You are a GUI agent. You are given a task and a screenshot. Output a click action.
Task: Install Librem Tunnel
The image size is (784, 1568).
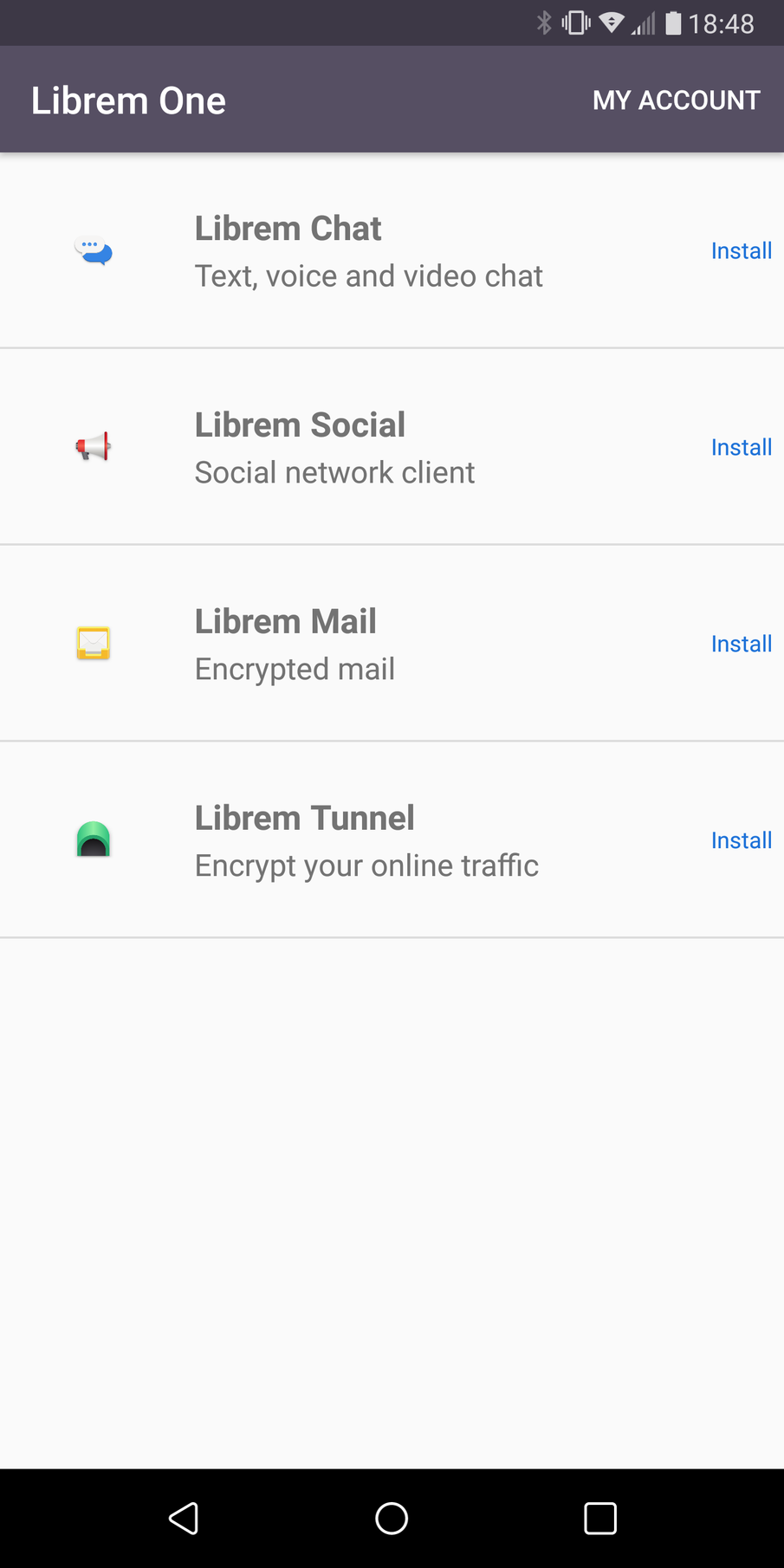pyautogui.click(x=741, y=841)
